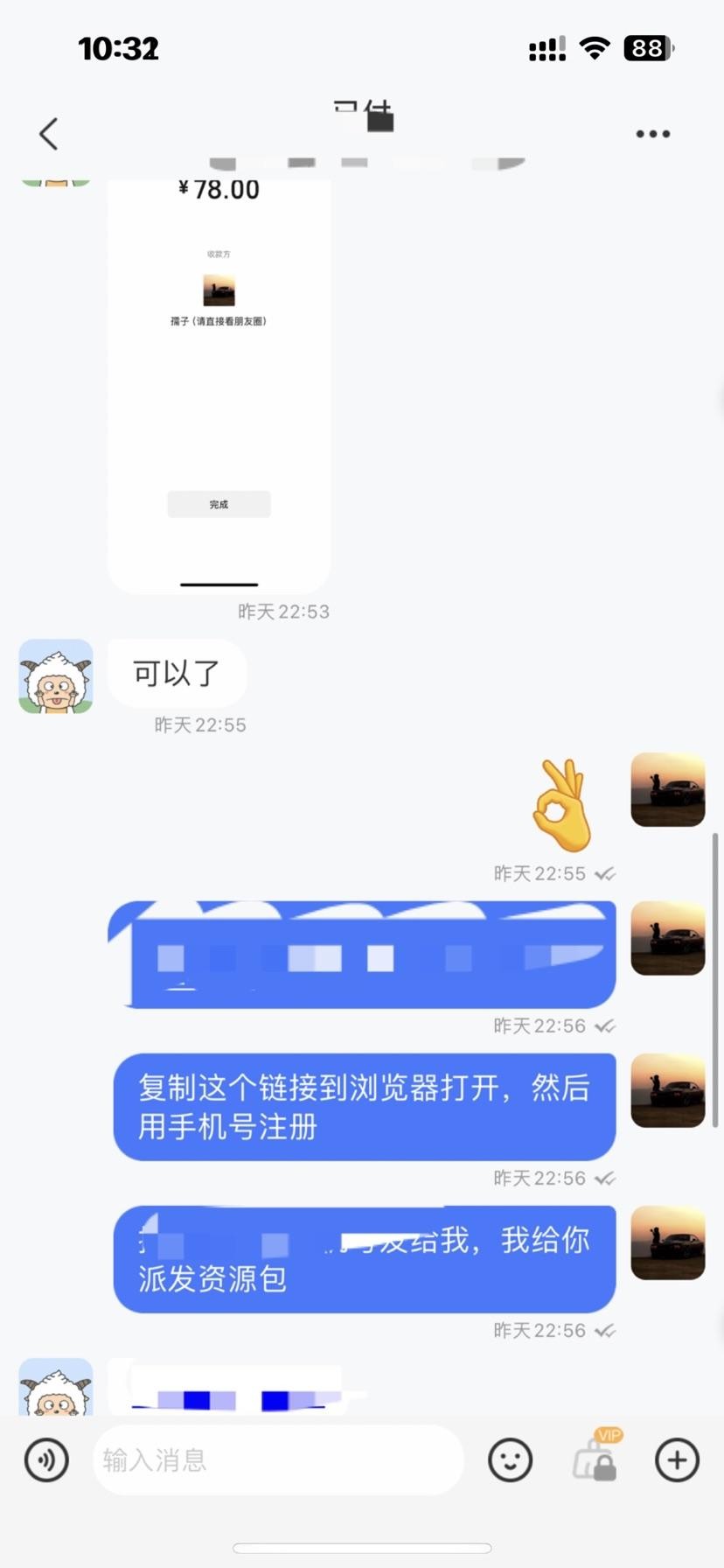724x1568 pixels.
Task: Tap the 孺子 recipient avatar in the screenshot
Action: coord(218,289)
